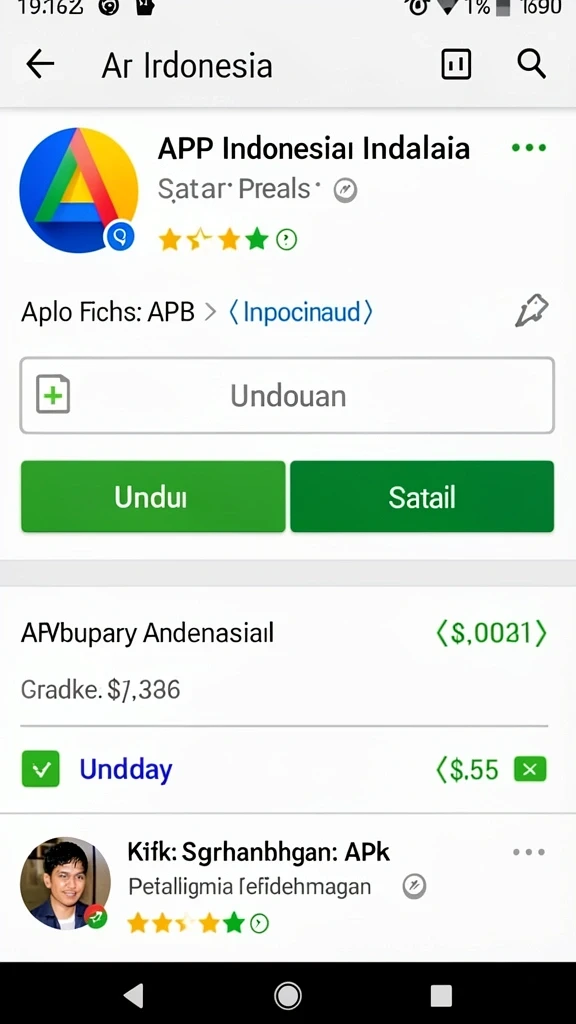Tap the green Satail button
Image resolution: width=576 pixels, height=1024 pixels.
[x=422, y=497]
